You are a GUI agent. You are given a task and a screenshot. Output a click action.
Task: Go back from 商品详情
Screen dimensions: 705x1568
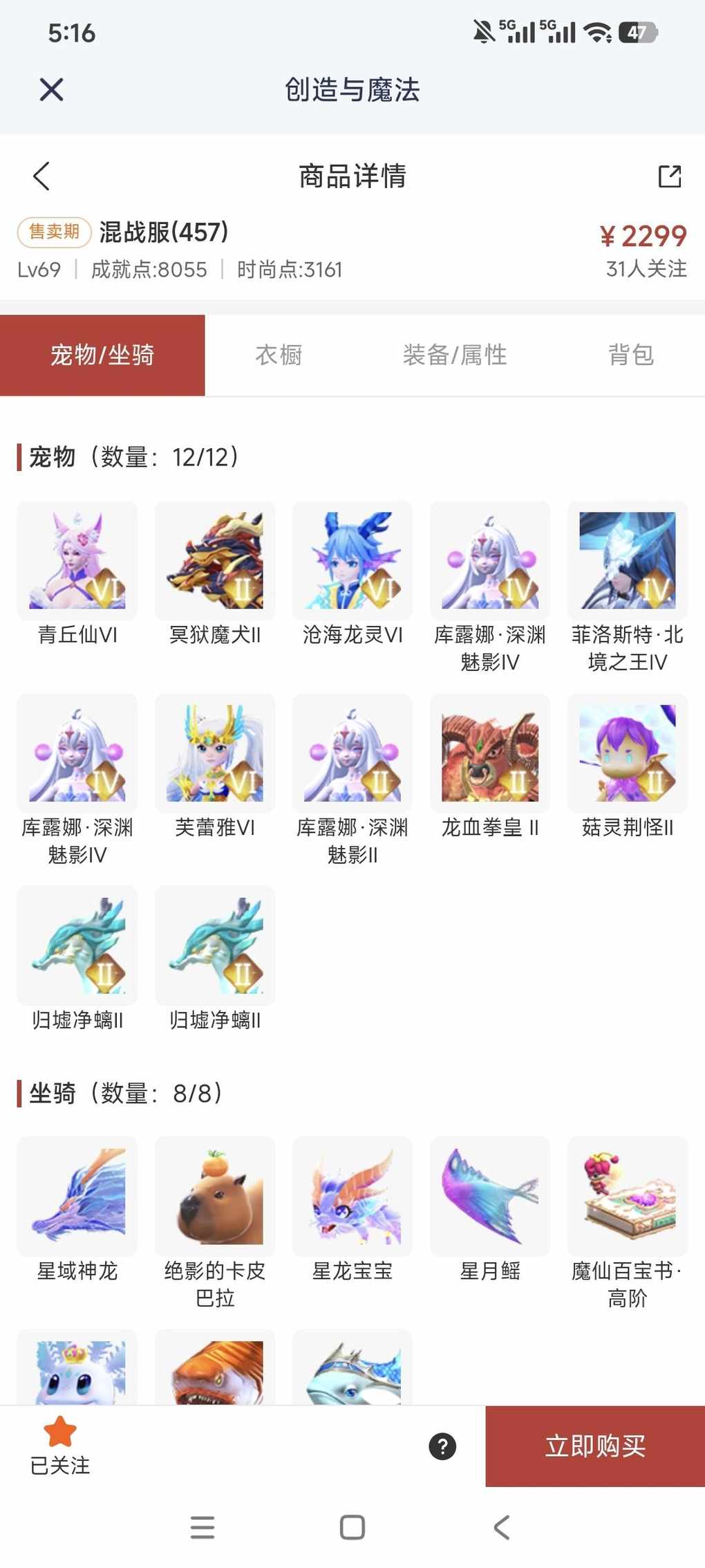[x=41, y=176]
